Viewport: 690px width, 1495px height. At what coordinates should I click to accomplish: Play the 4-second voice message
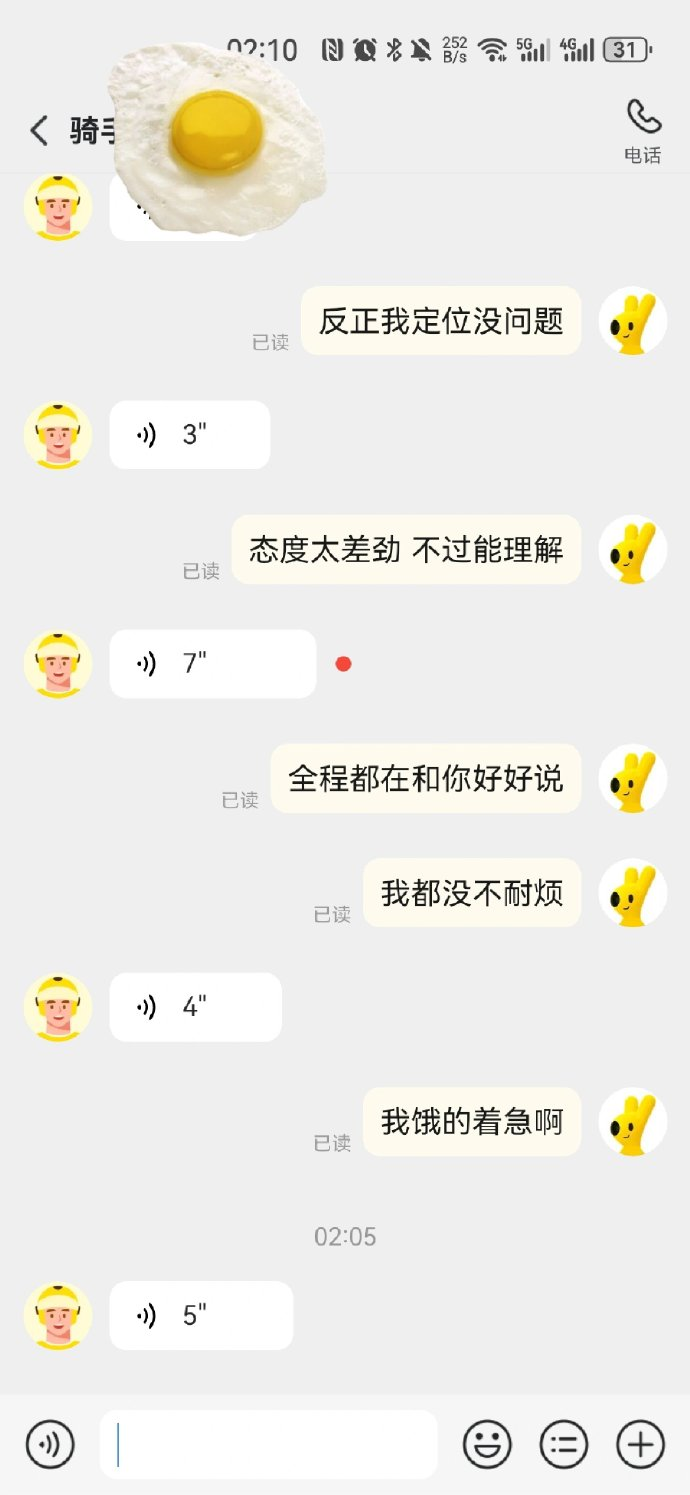click(x=196, y=1007)
